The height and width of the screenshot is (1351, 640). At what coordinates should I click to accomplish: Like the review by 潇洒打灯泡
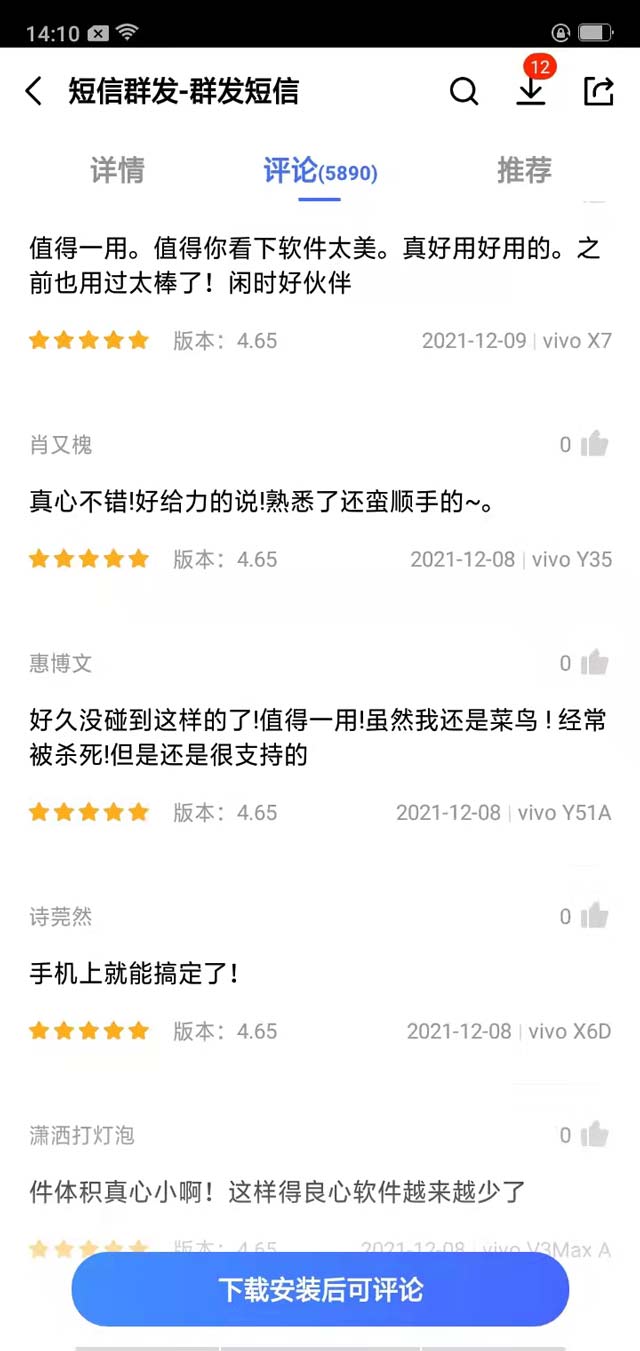click(594, 1135)
